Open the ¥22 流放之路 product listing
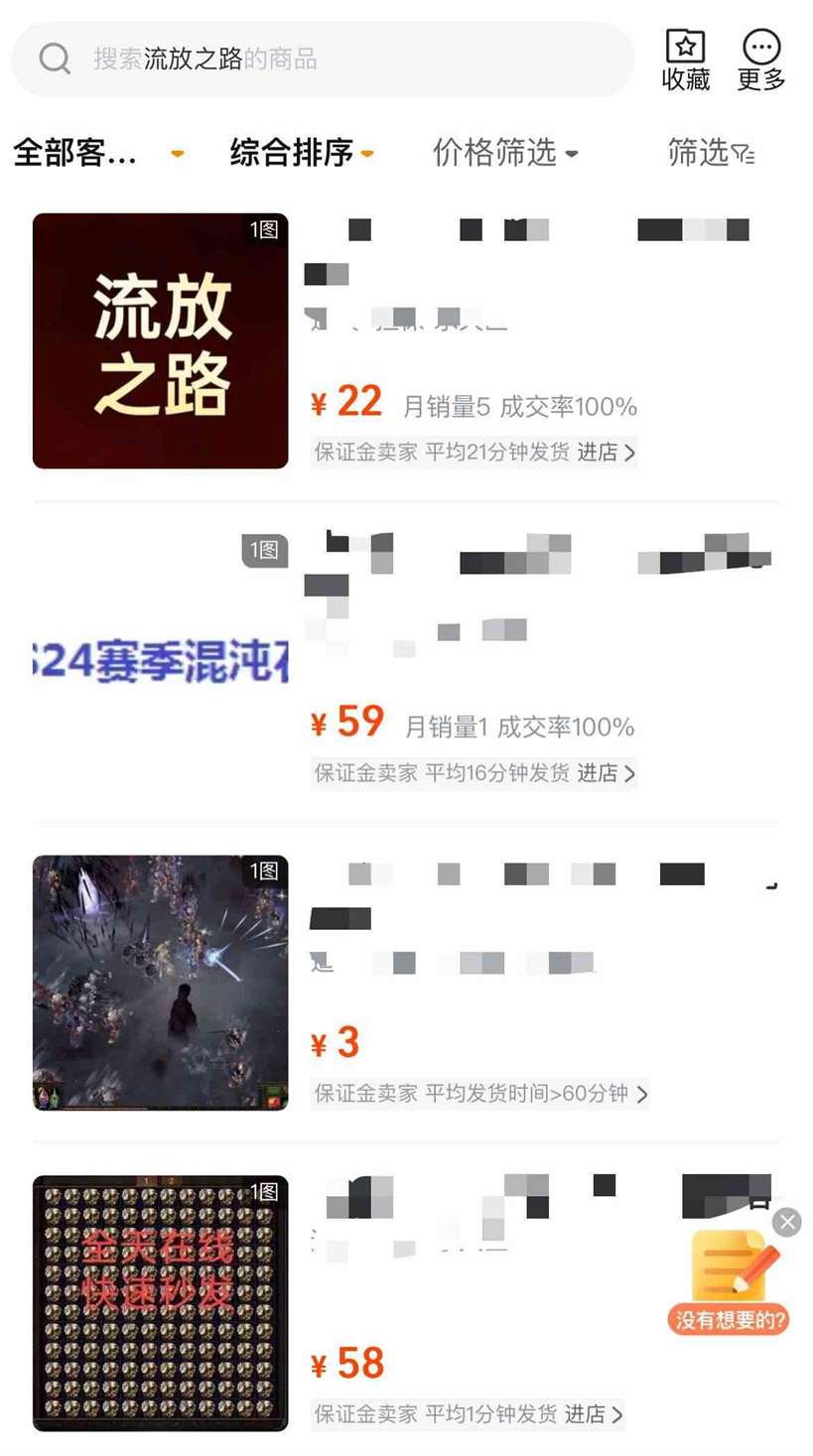This screenshot has height=1456, width=813. point(161,341)
